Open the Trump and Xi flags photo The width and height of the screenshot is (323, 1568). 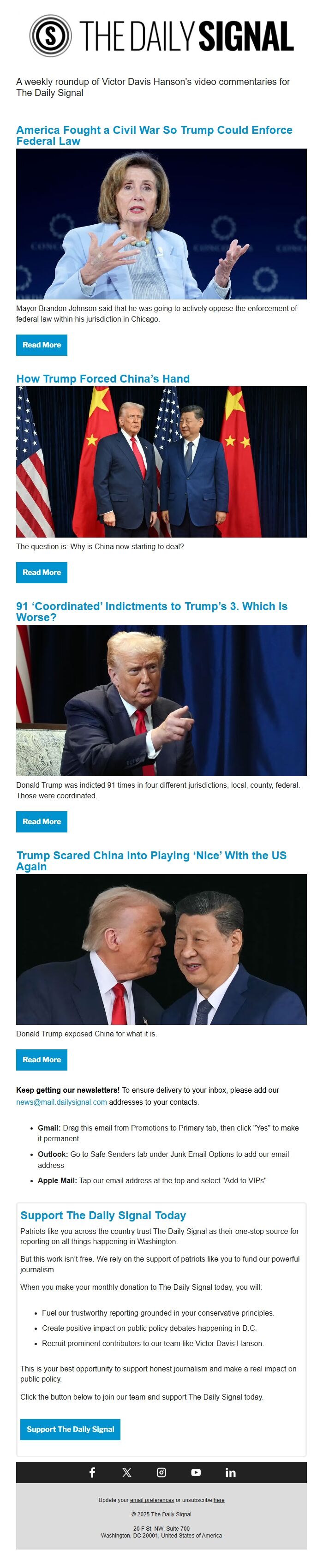(161, 461)
